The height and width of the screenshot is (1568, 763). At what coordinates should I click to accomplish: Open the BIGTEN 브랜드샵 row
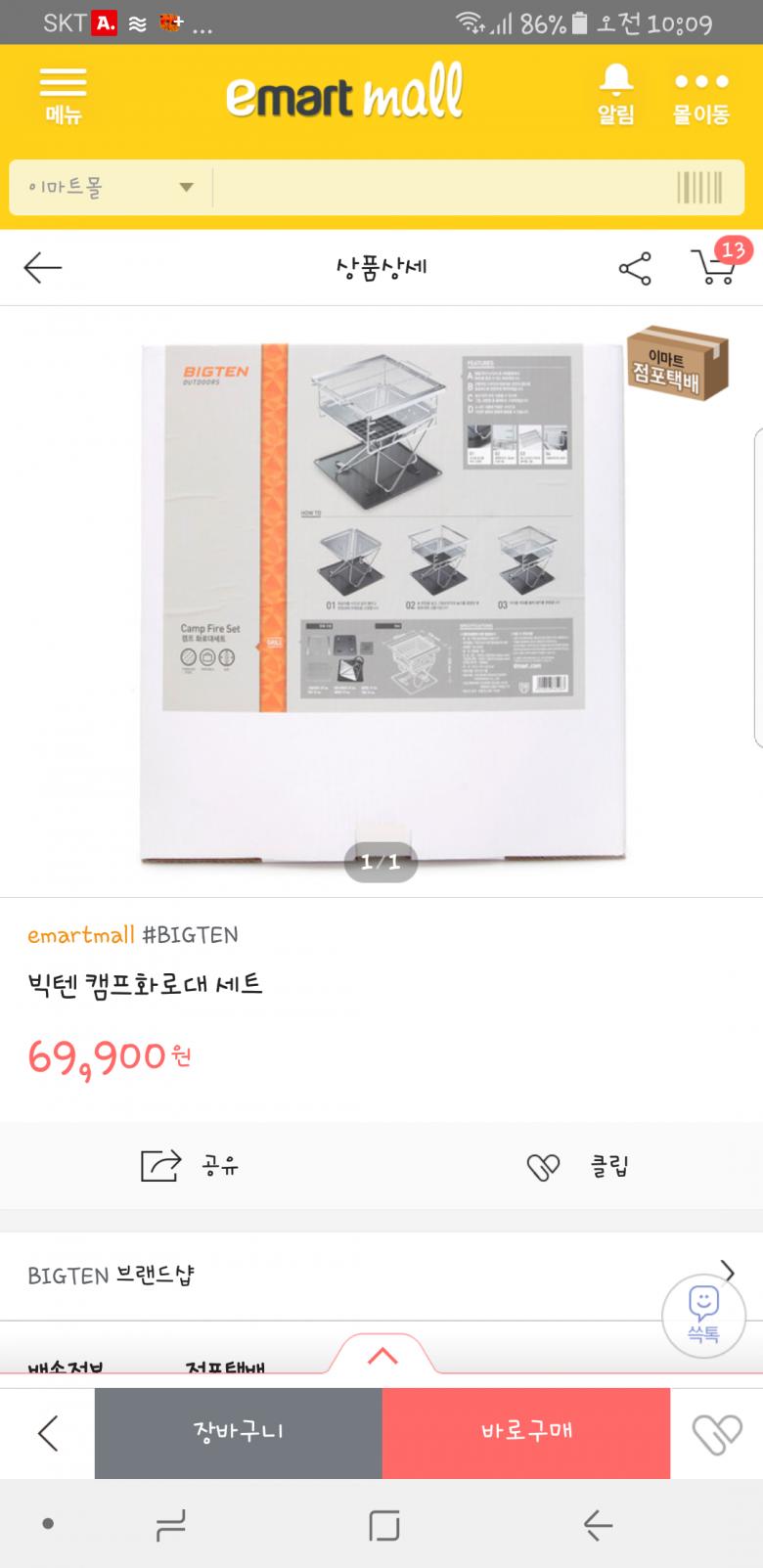381,1275
